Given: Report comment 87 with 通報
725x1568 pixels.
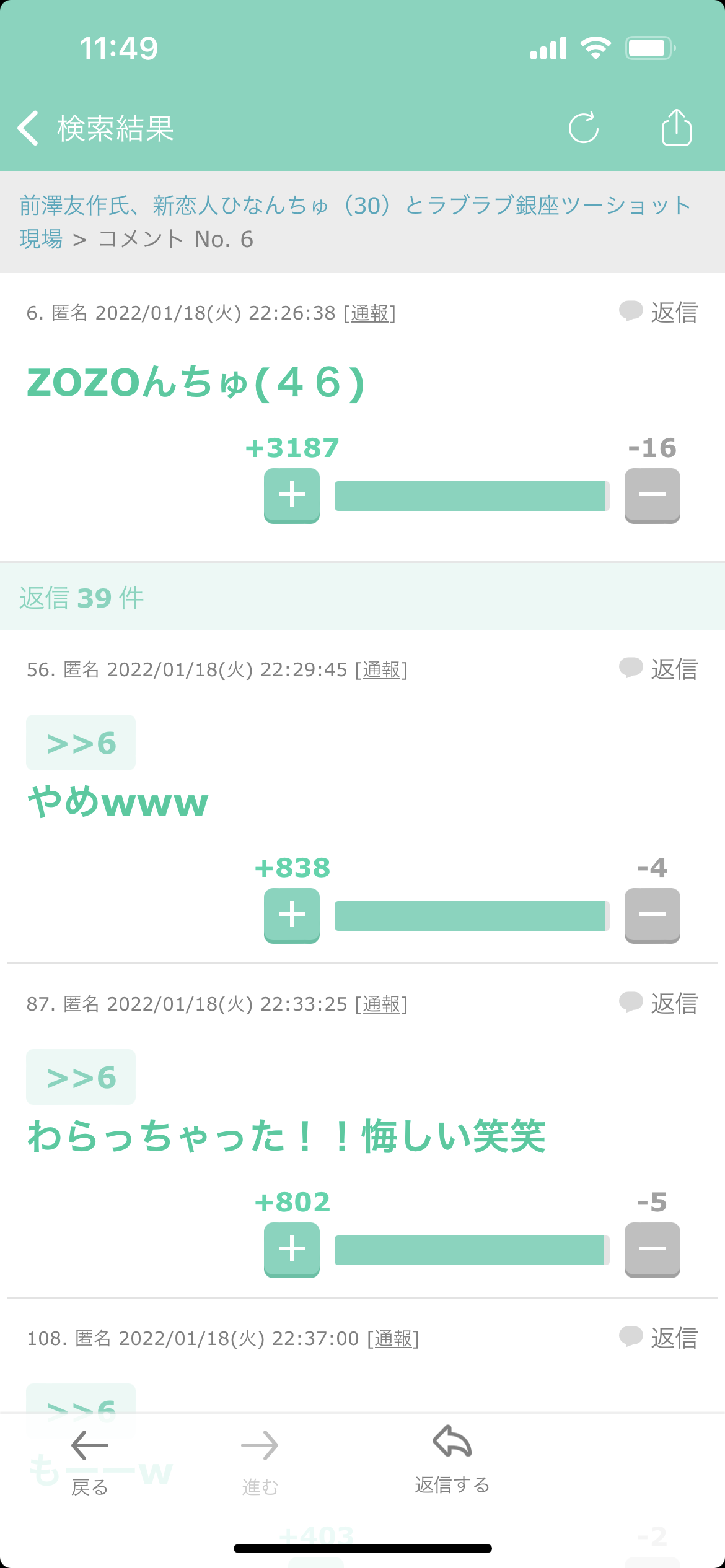Looking at the screenshot, I should pos(382,1004).
